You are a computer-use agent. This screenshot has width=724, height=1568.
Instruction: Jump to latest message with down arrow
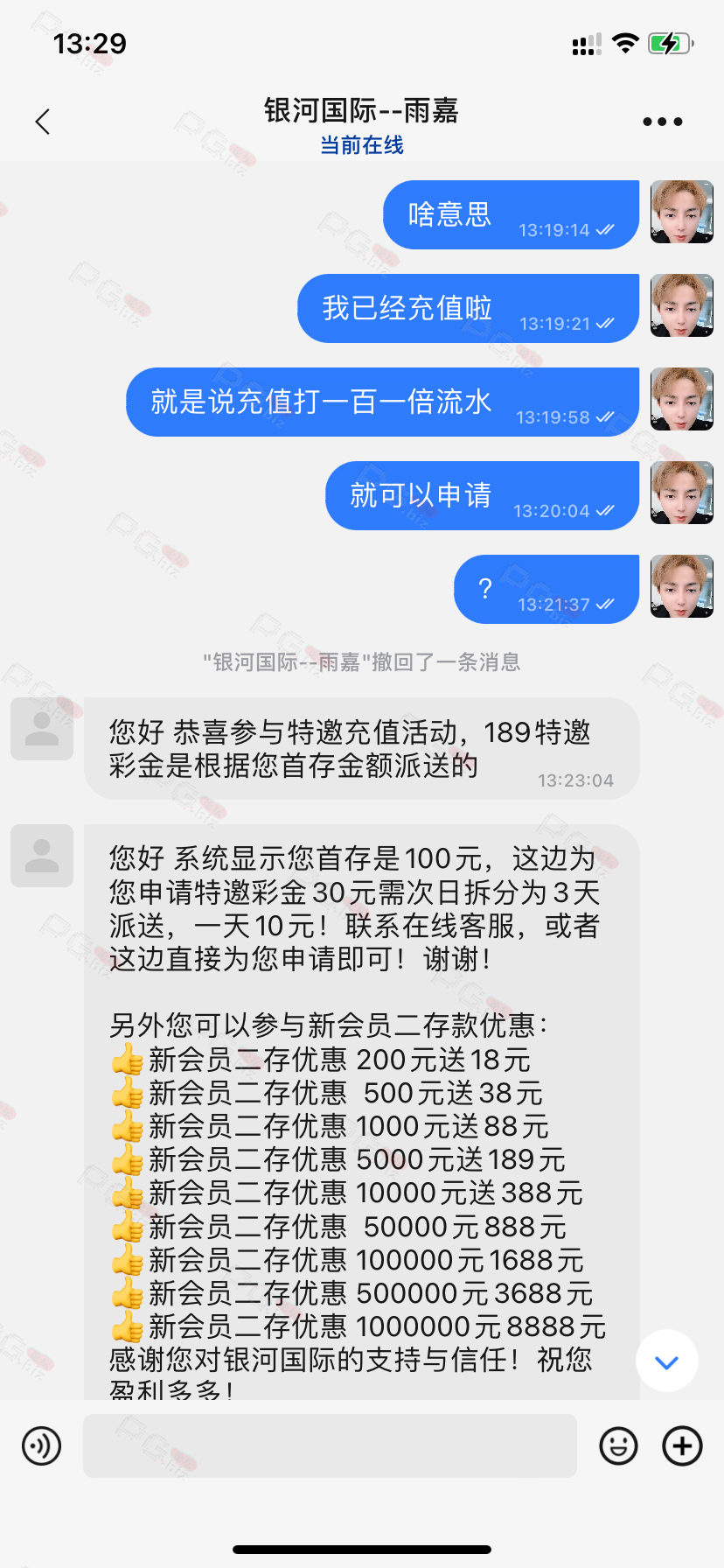[x=667, y=1361]
